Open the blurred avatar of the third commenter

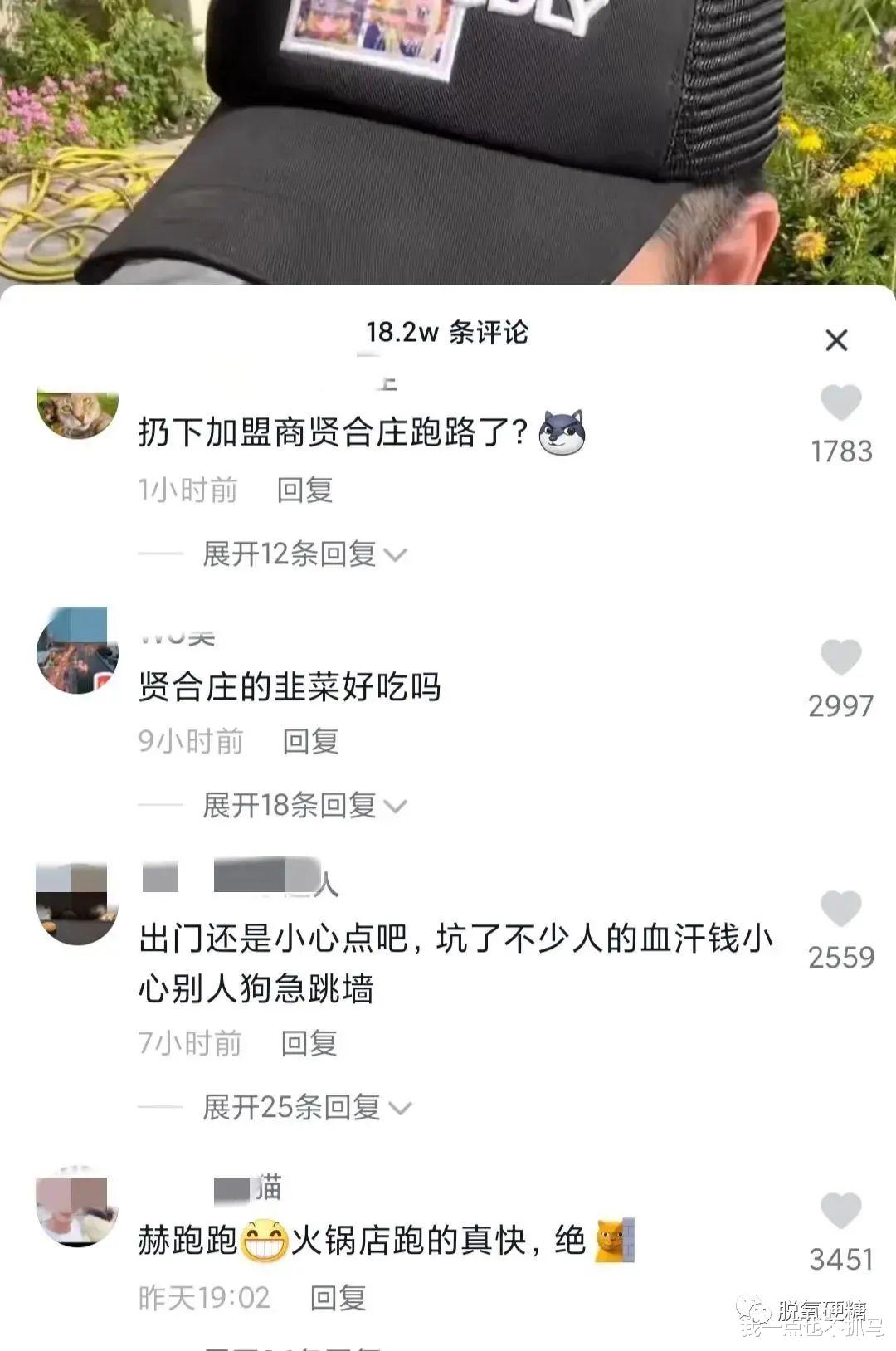click(76, 905)
